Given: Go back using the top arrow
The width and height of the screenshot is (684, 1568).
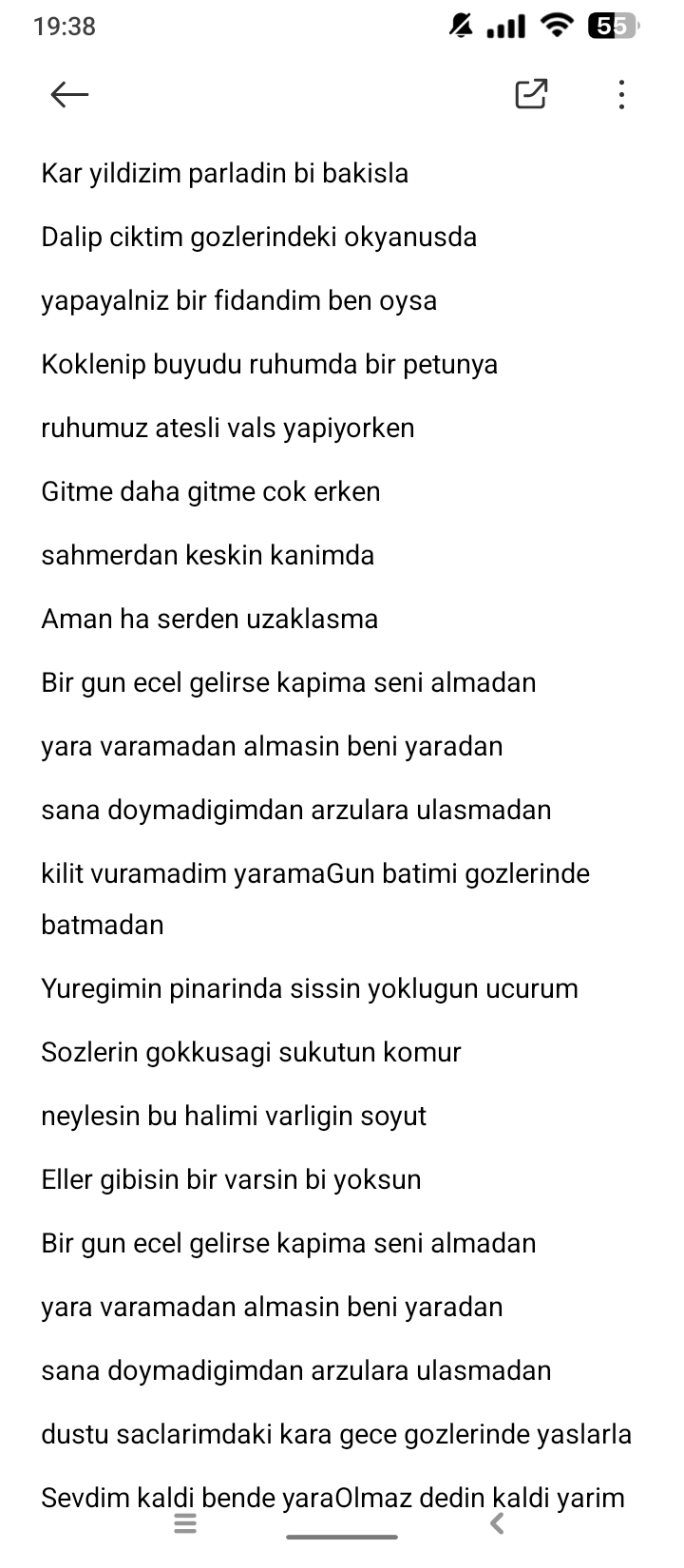Looking at the screenshot, I should (69, 94).
